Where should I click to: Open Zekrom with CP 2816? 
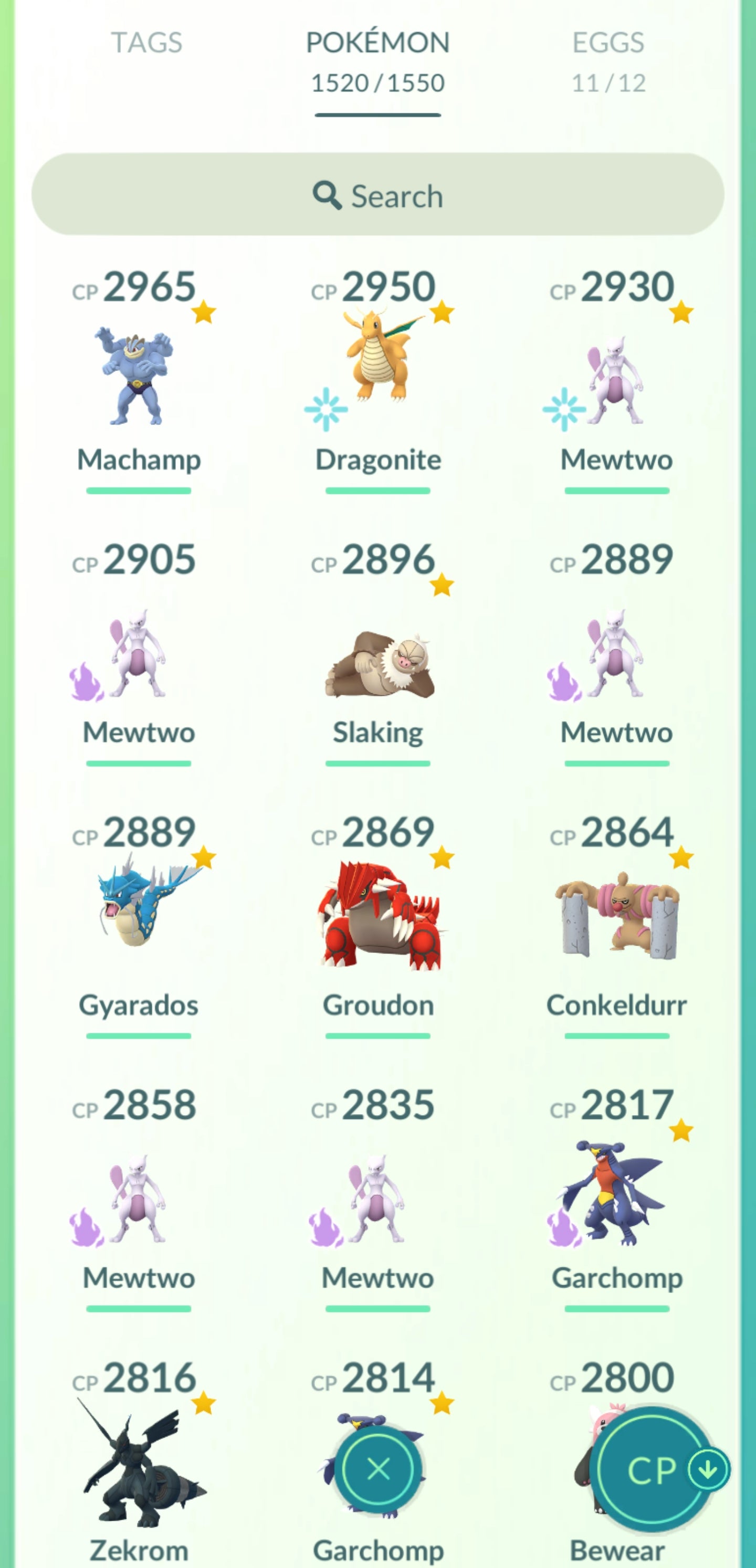pos(138,1467)
